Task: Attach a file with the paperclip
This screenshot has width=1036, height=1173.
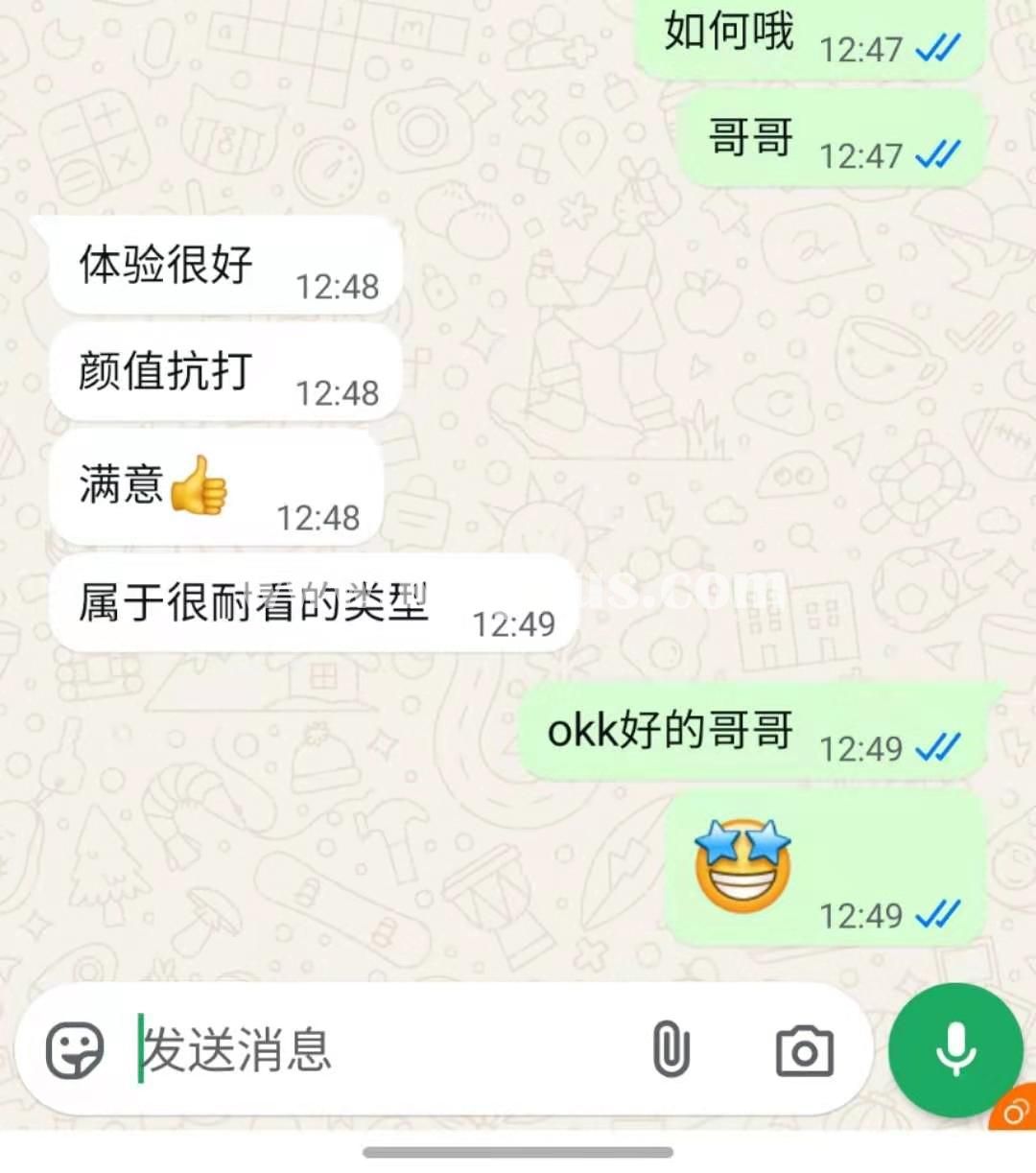Action: pos(671,1049)
